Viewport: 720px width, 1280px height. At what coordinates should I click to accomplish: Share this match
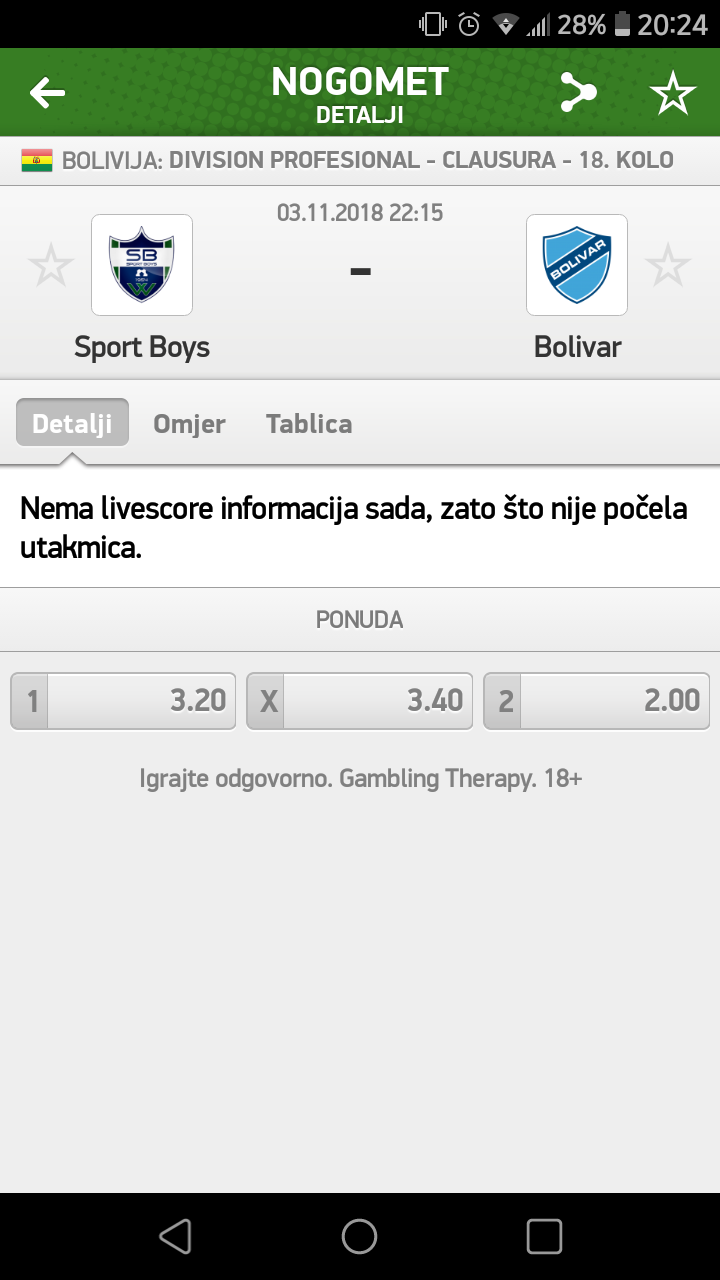point(577,93)
